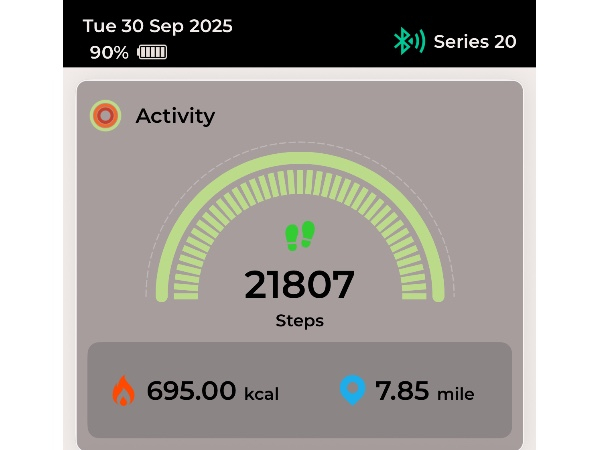
Task: Open the Series 20 device connection
Action: 455,41
